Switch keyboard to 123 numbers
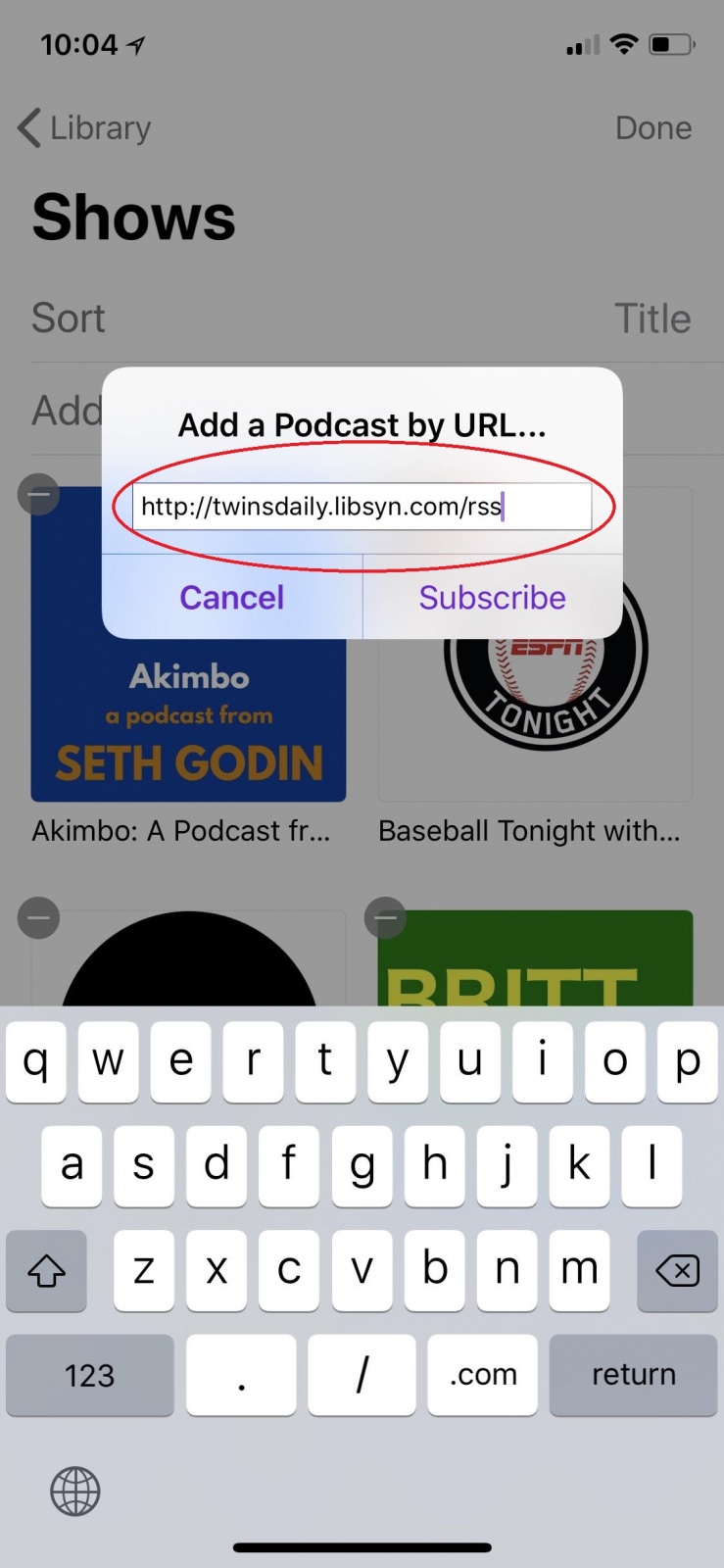 coord(90,1374)
